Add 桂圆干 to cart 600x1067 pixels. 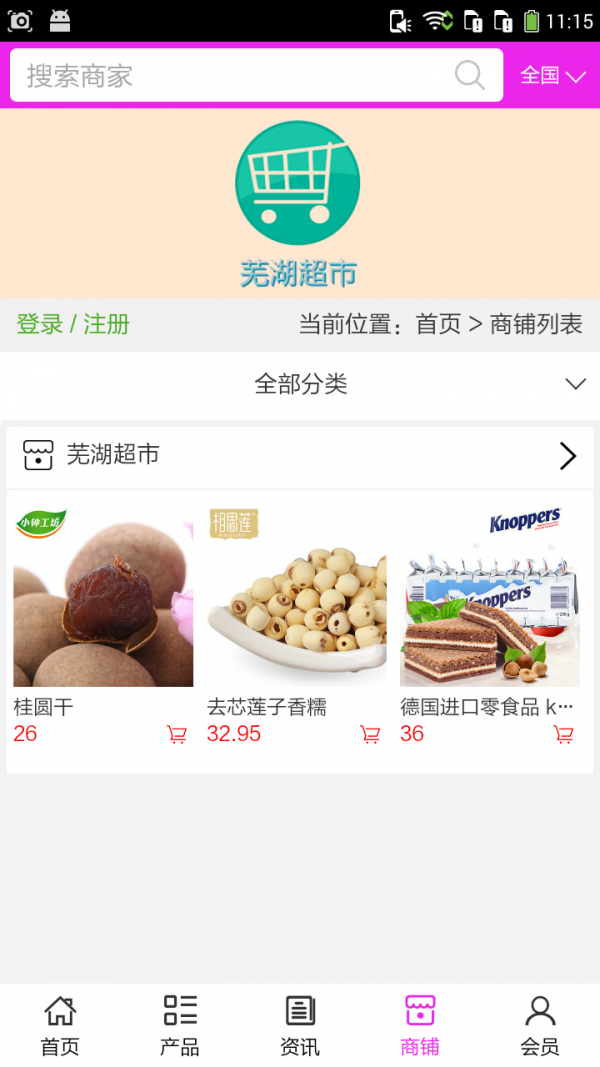(177, 735)
